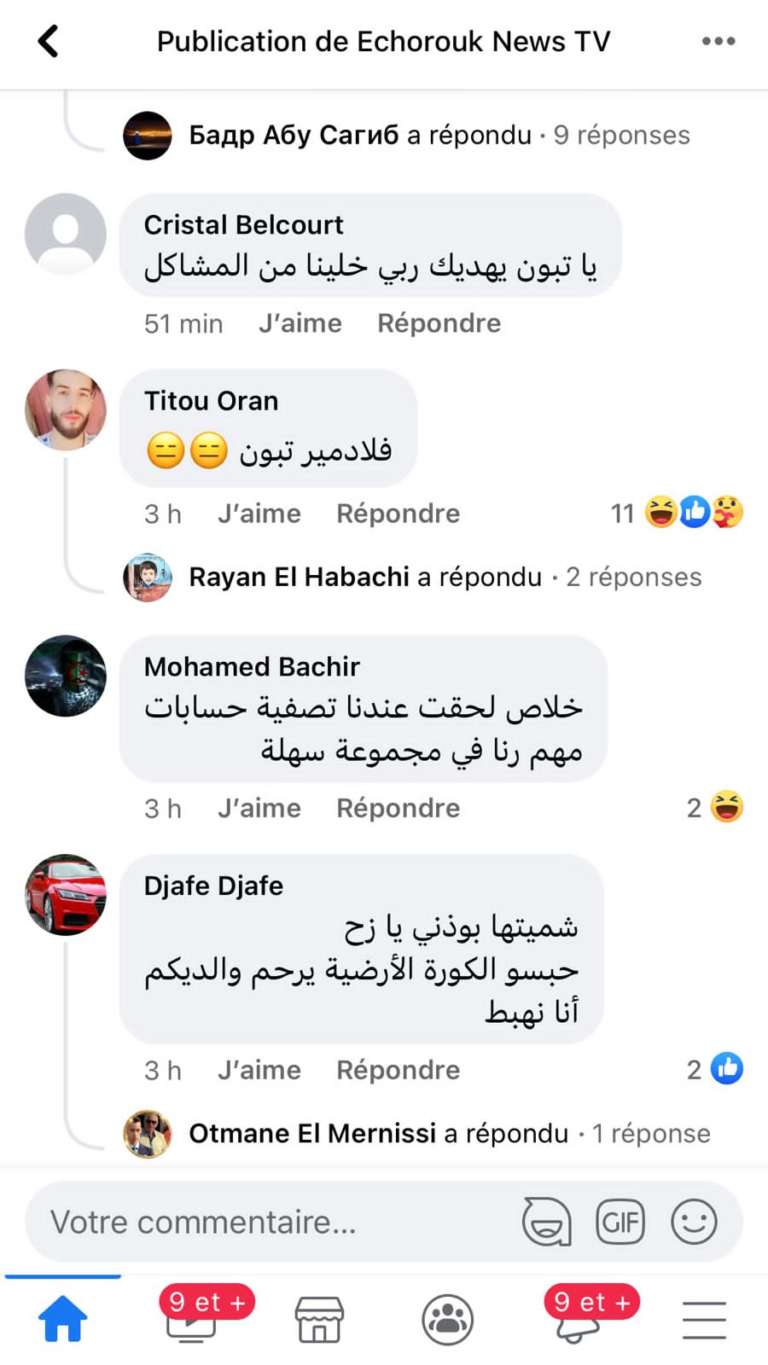The height and width of the screenshot is (1365, 768).
Task: Go back using the top-left arrow
Action: (x=47, y=41)
